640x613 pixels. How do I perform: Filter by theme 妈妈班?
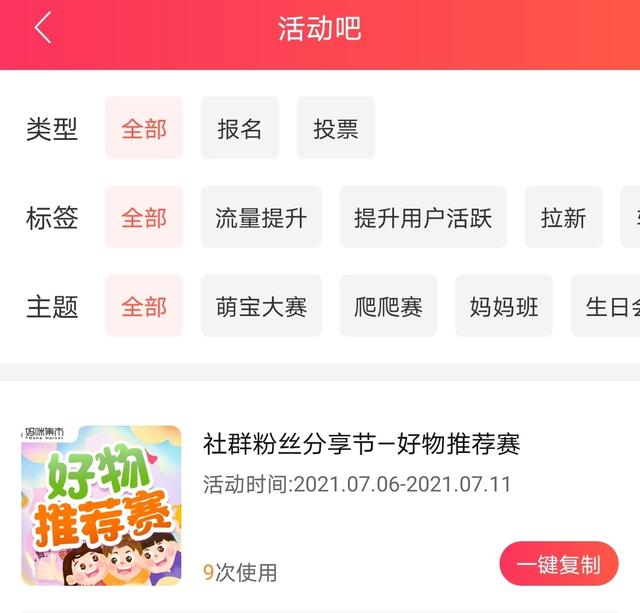pos(504,306)
